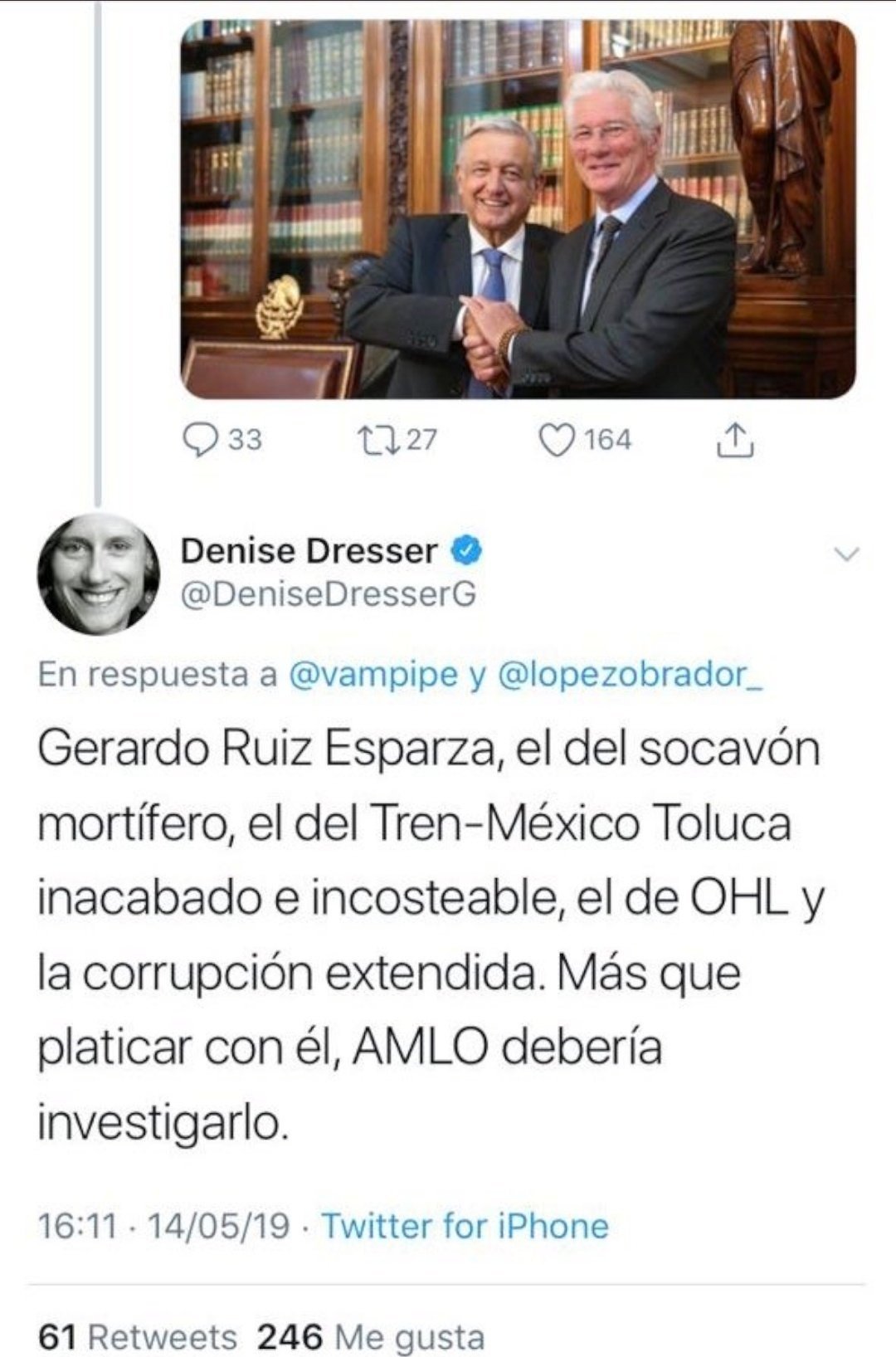The image size is (896, 1357).
Task: Open the photo in the parent tweet
Action: (x=519, y=207)
